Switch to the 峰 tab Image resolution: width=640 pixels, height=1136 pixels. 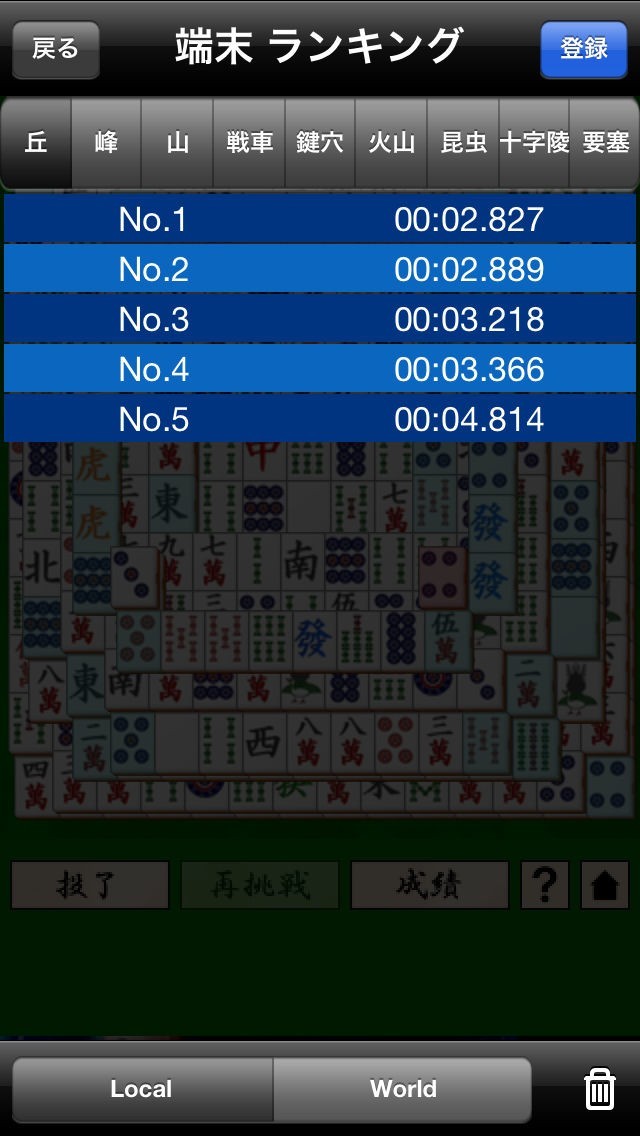coord(106,143)
